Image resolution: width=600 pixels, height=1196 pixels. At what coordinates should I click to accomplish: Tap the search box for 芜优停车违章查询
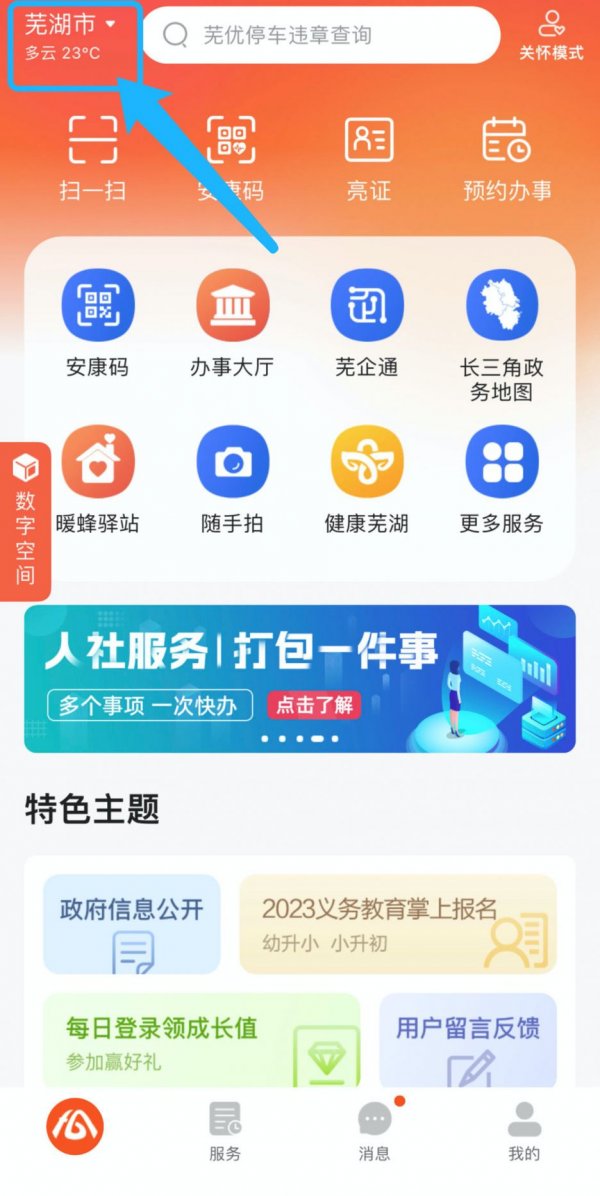click(320, 36)
